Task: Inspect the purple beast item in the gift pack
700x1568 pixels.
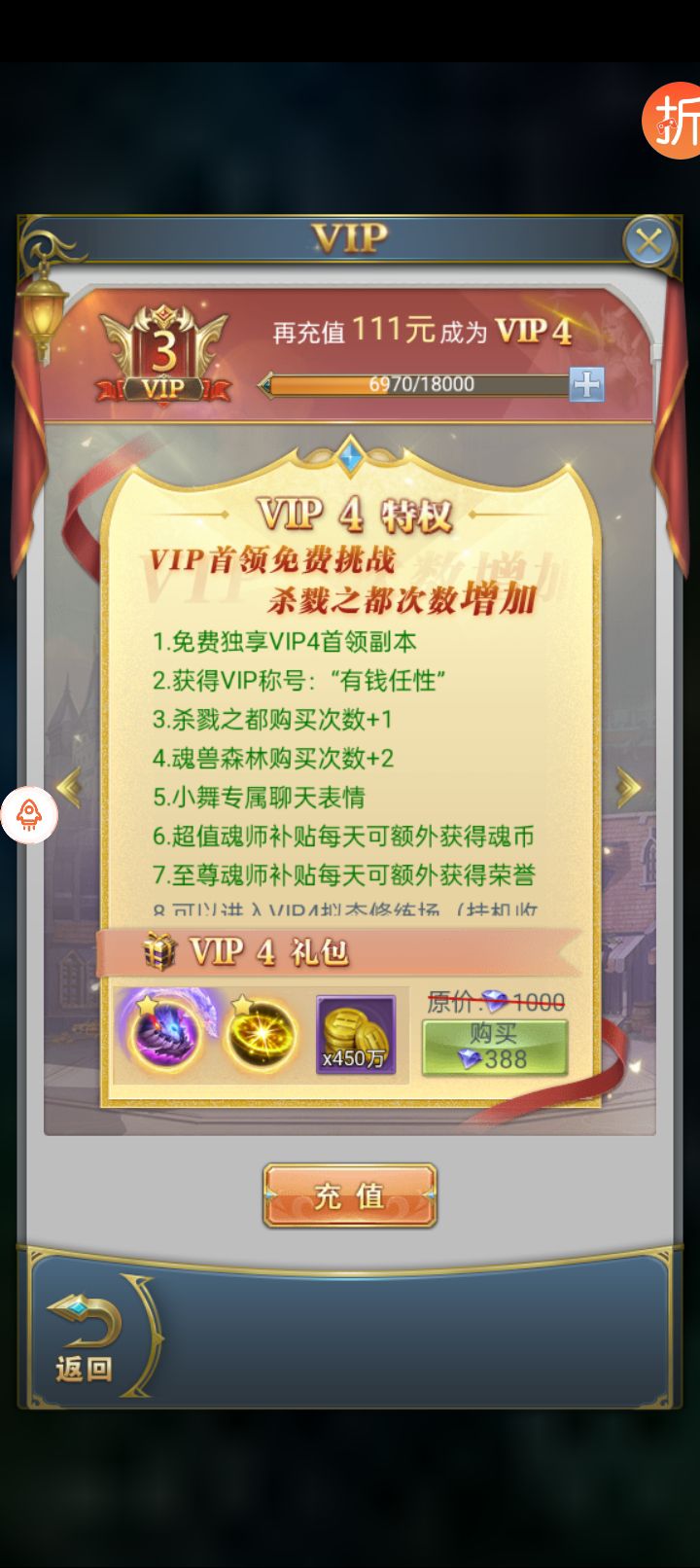Action: [x=164, y=1034]
